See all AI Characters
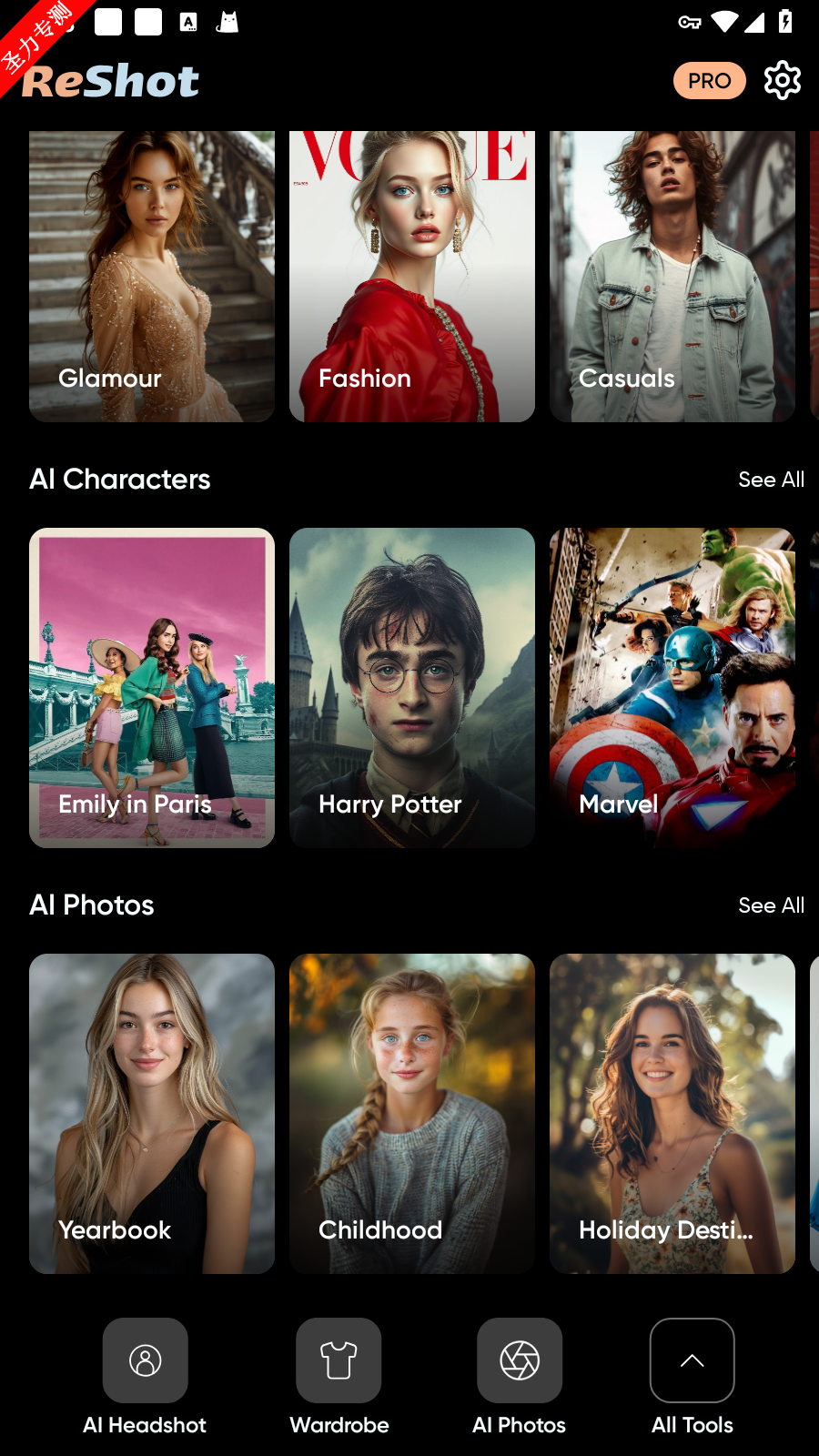 (x=771, y=480)
